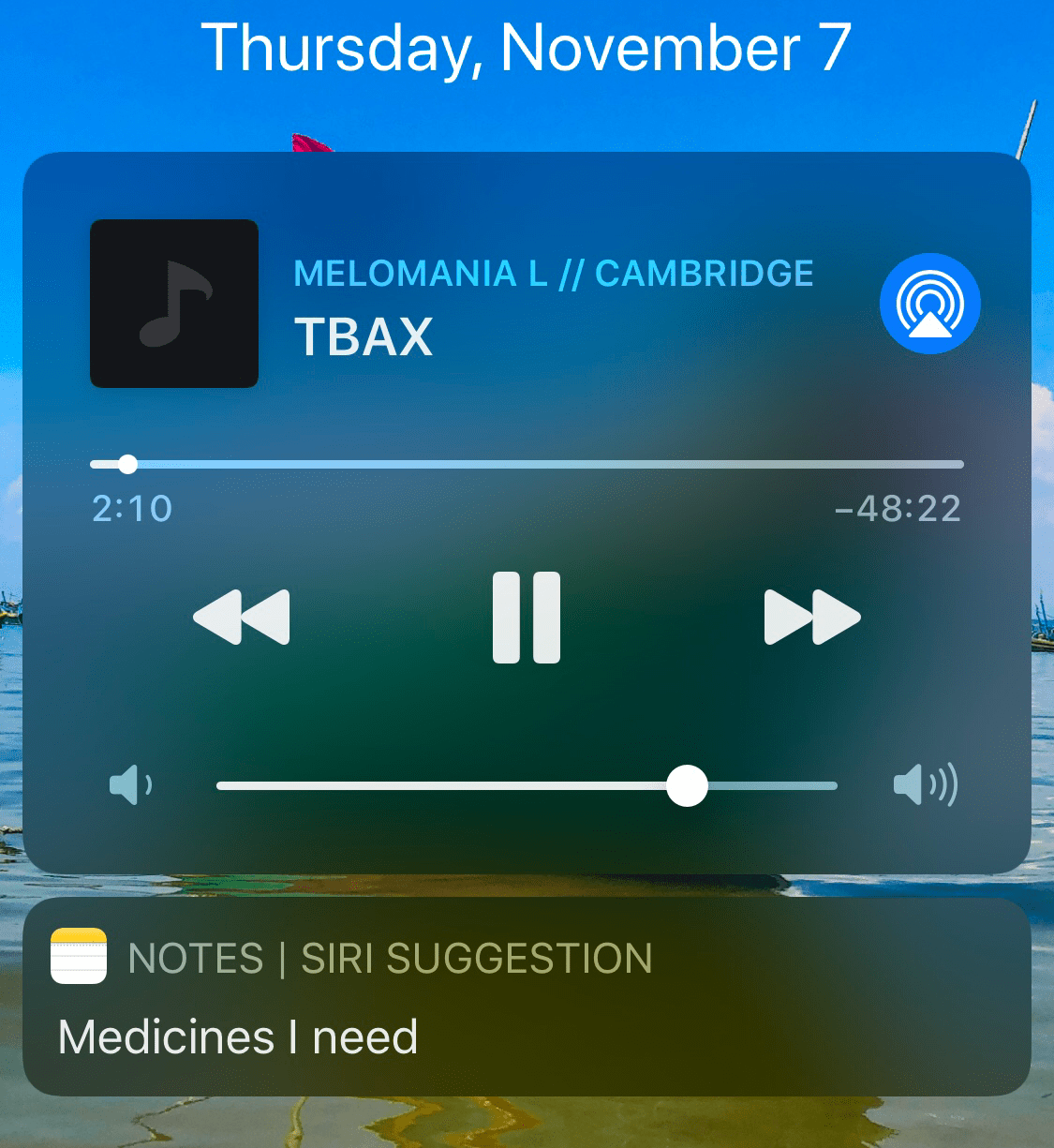
Task: Open the AirPlay audio output picker
Action: pos(929,304)
